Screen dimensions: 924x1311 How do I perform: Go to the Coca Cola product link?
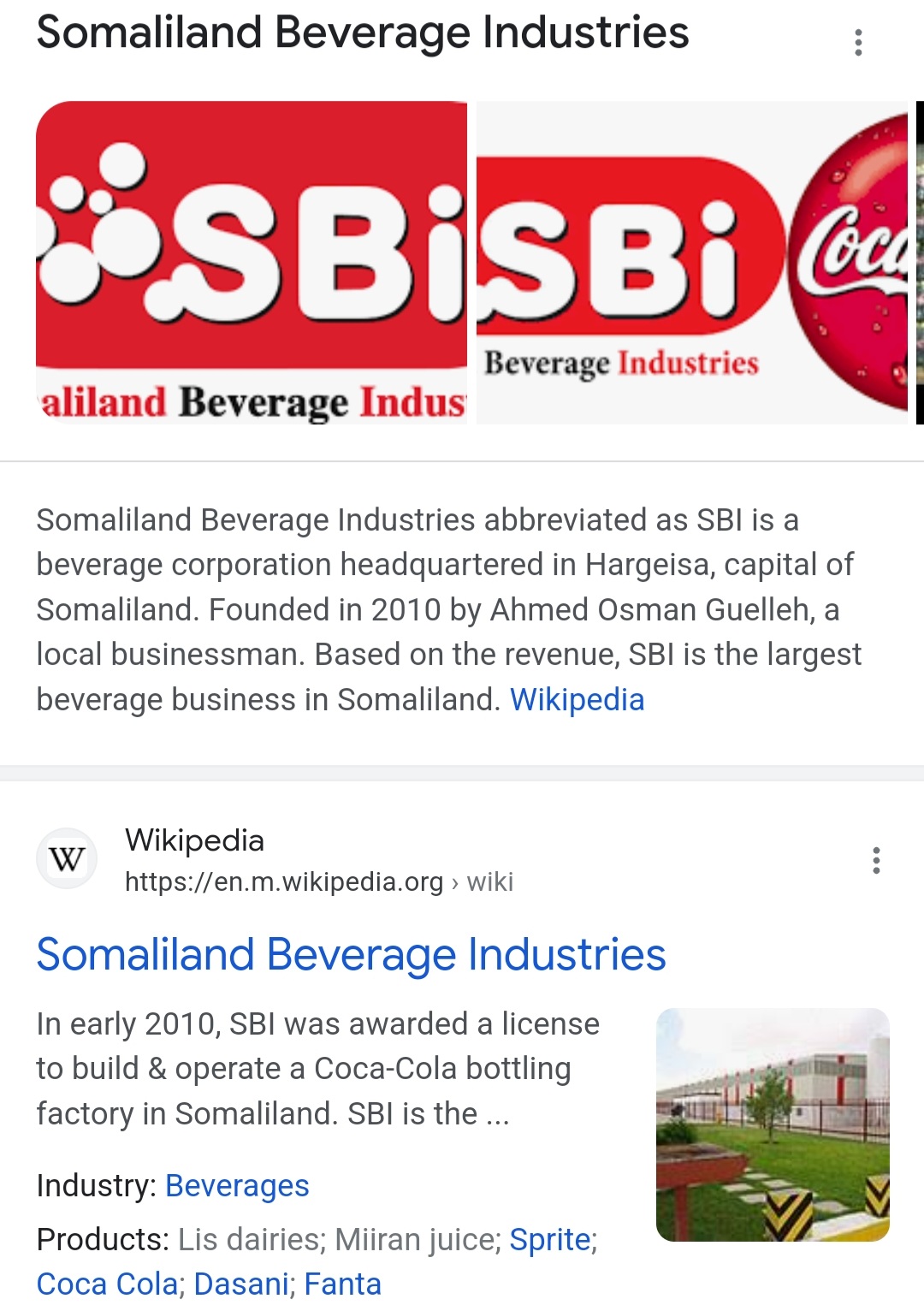click(x=107, y=1284)
